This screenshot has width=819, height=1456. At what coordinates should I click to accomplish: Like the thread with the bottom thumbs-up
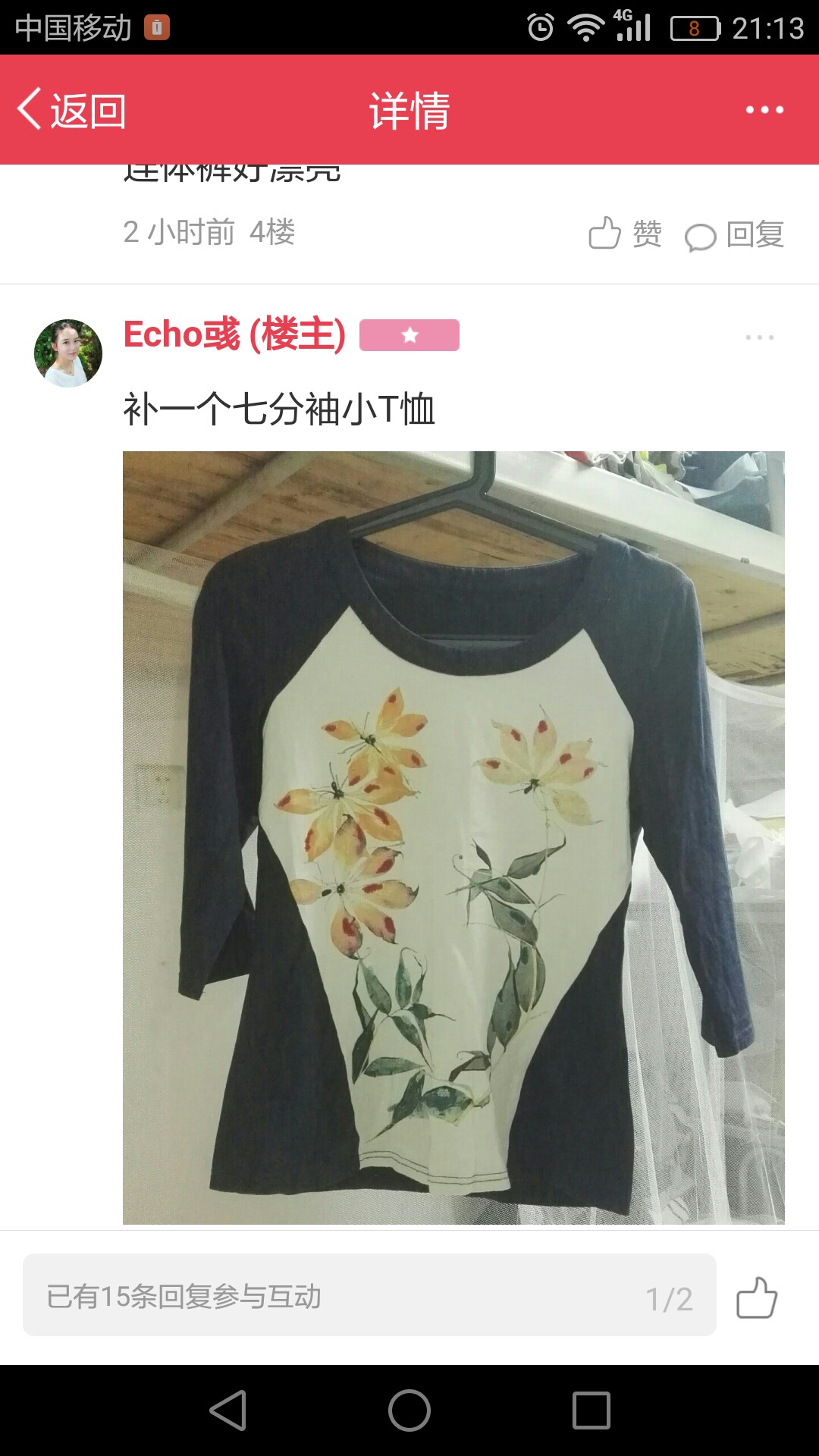point(757,1298)
